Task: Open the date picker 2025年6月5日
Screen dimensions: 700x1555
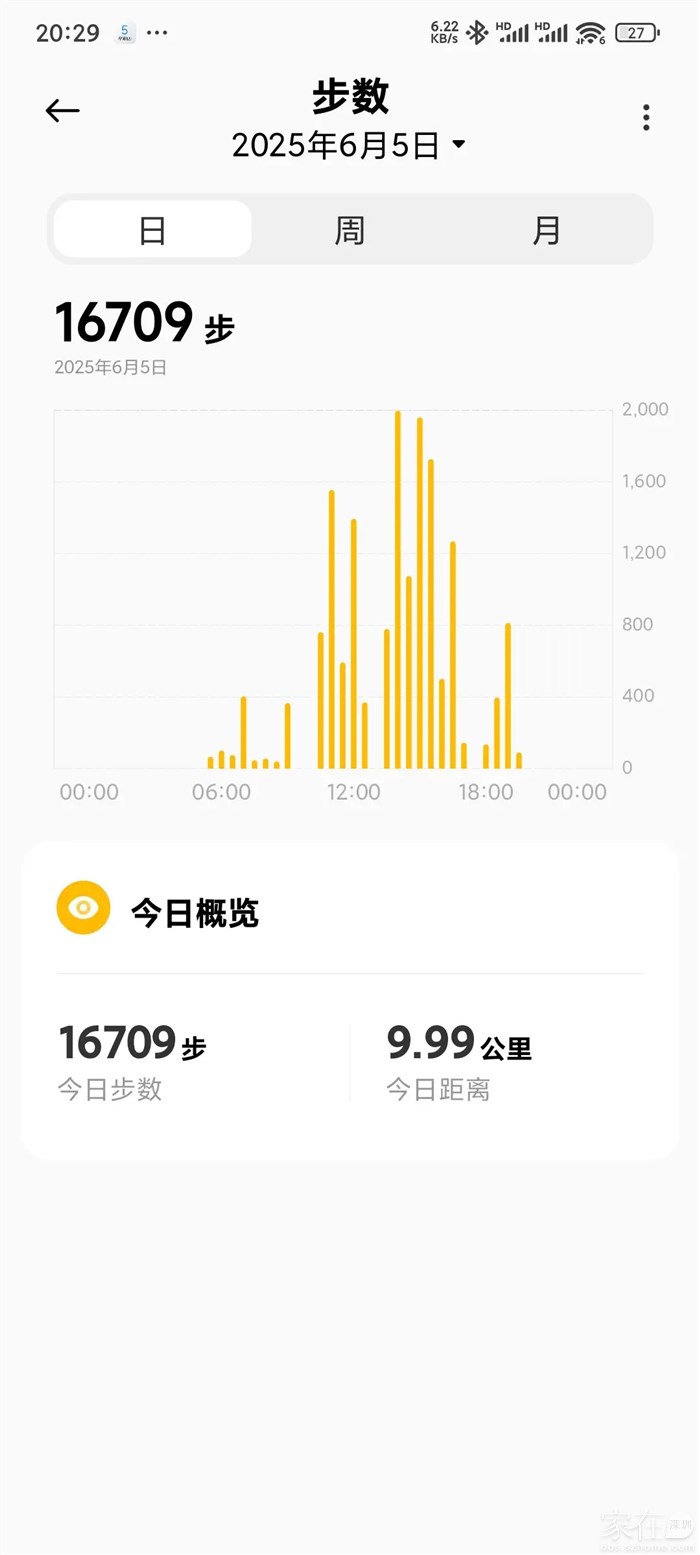Action: pos(349,146)
